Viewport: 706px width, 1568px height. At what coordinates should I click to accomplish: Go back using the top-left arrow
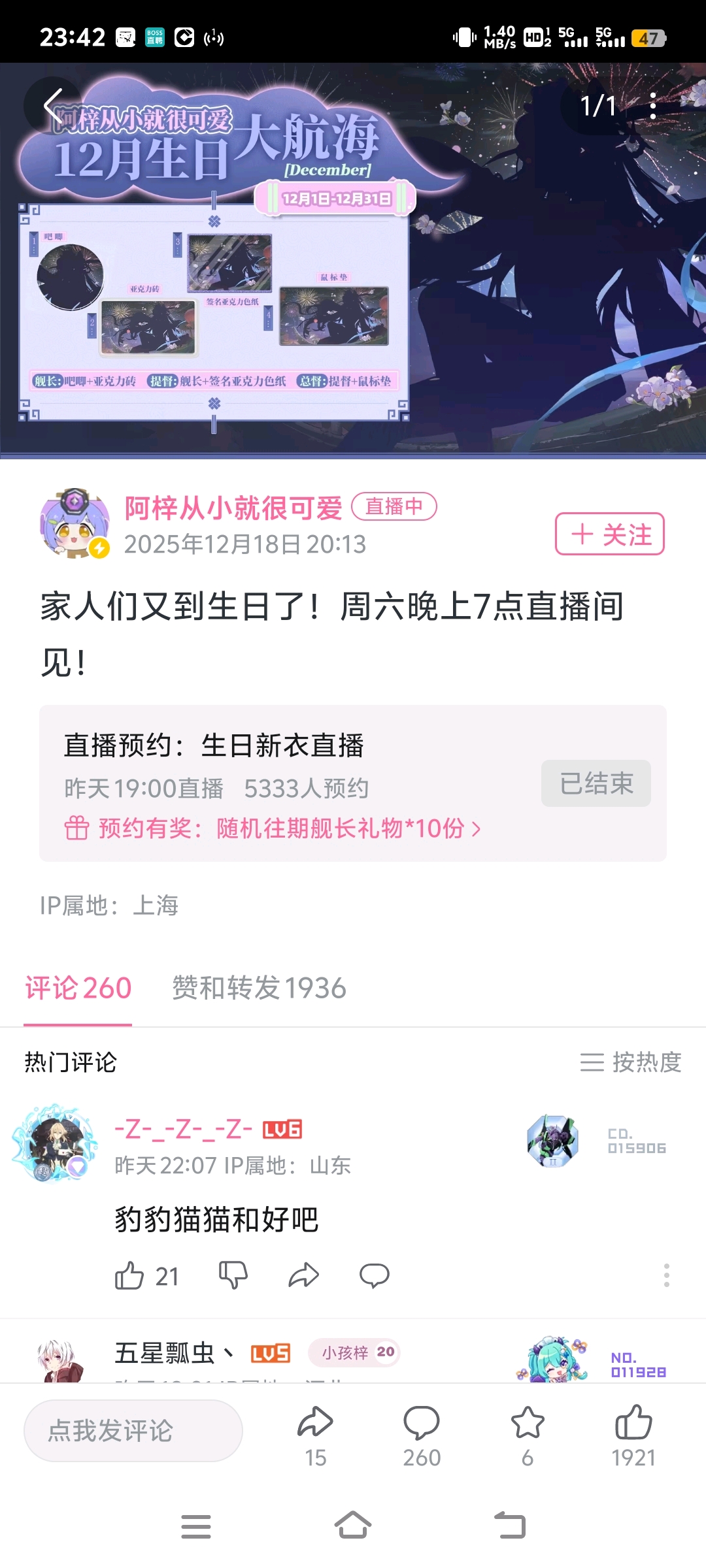pyautogui.click(x=52, y=106)
